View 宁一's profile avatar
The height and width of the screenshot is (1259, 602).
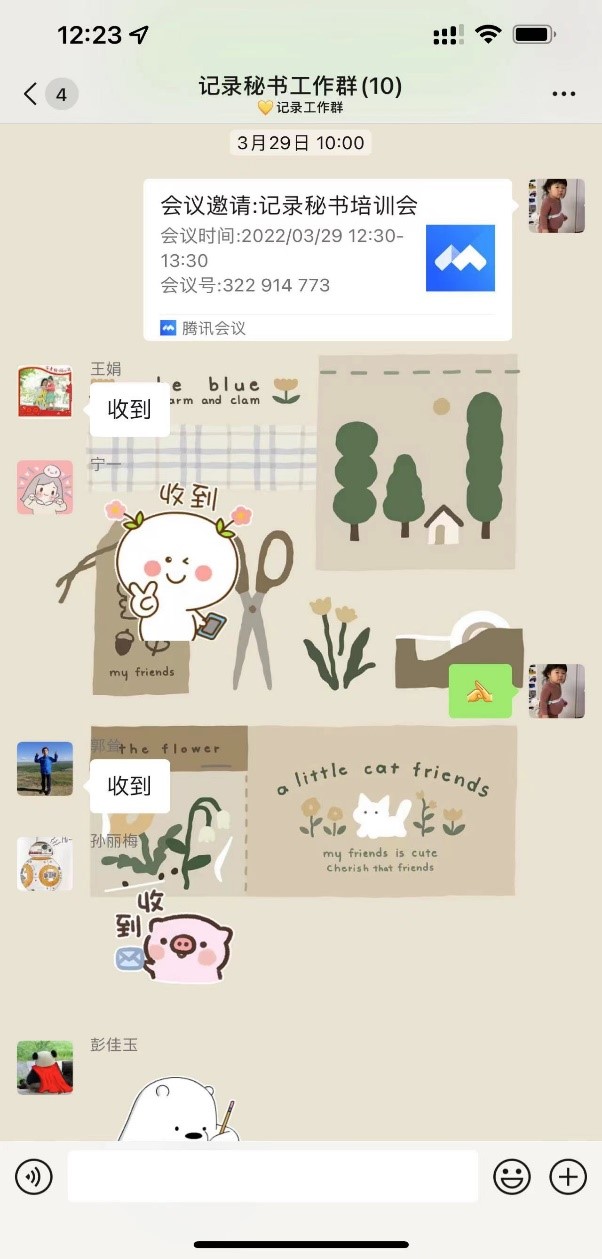point(45,487)
